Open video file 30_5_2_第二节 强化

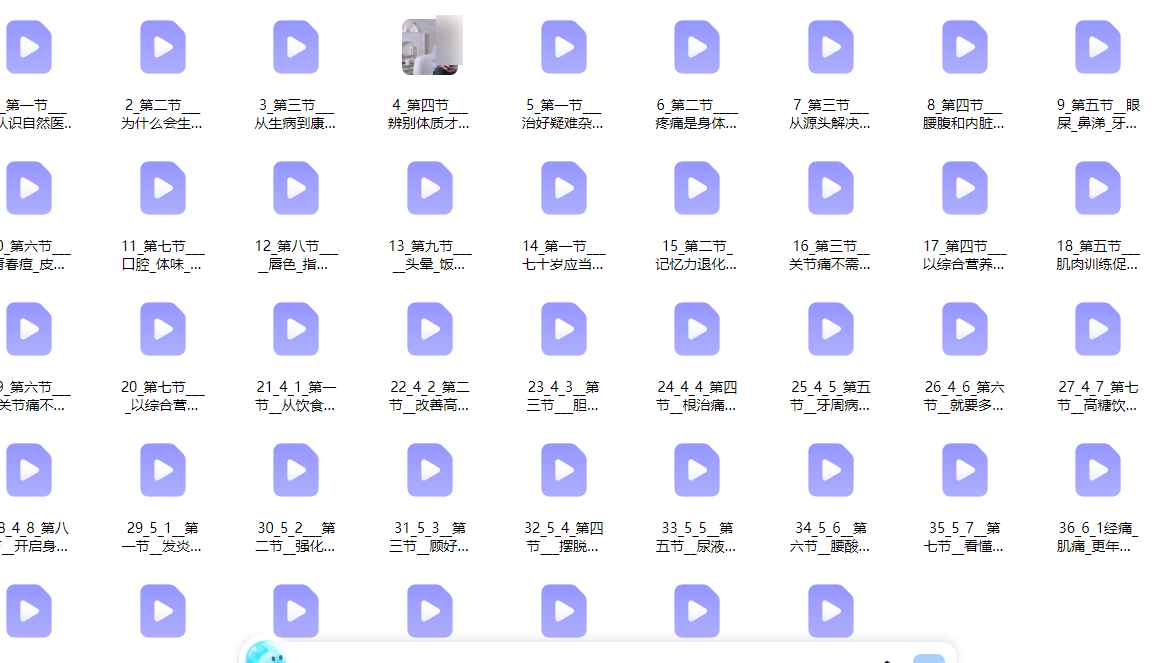tap(296, 470)
